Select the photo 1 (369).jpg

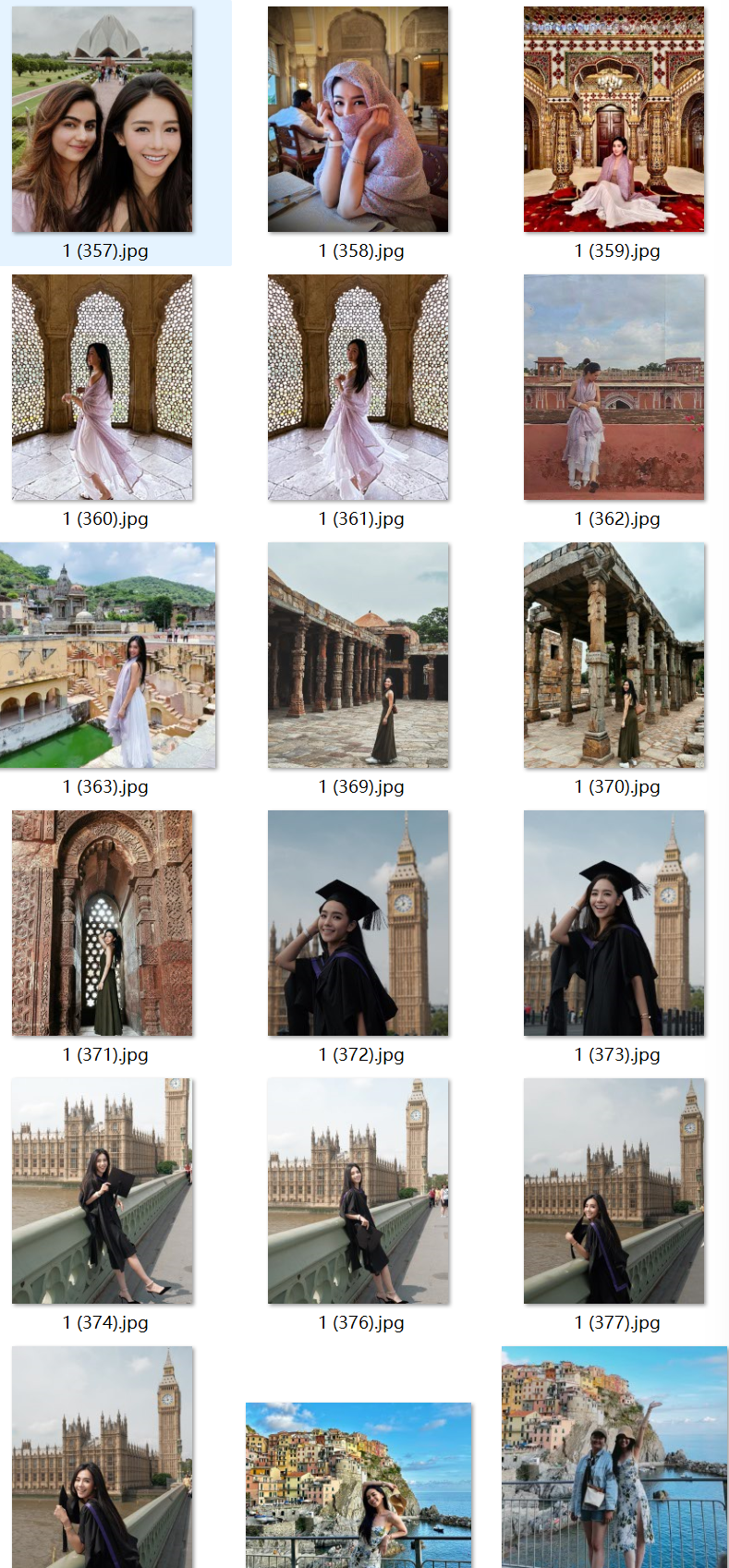[358, 656]
